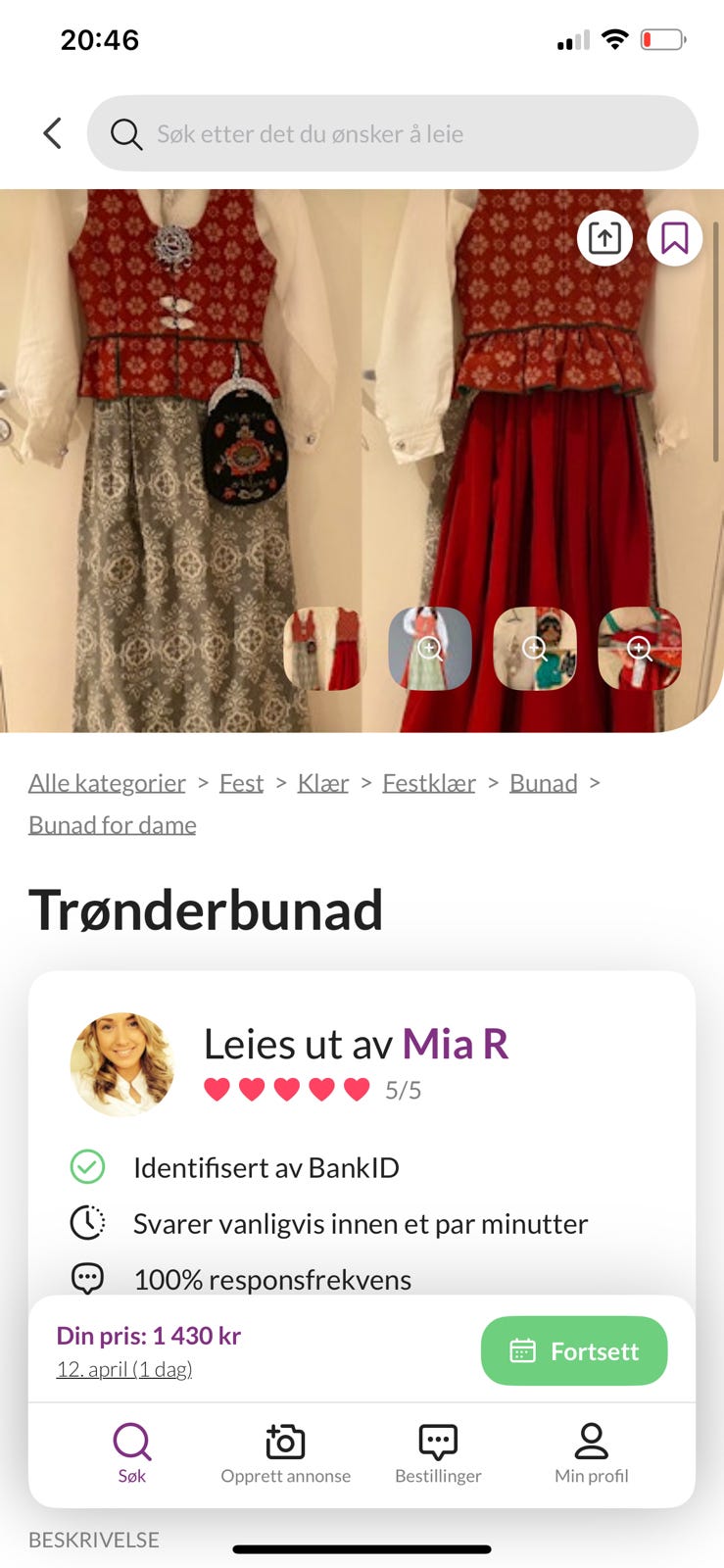Viewport: 724px width, 1568px height.
Task: Open Bestillinger via the chat bubble icon
Action: [x=437, y=1443]
